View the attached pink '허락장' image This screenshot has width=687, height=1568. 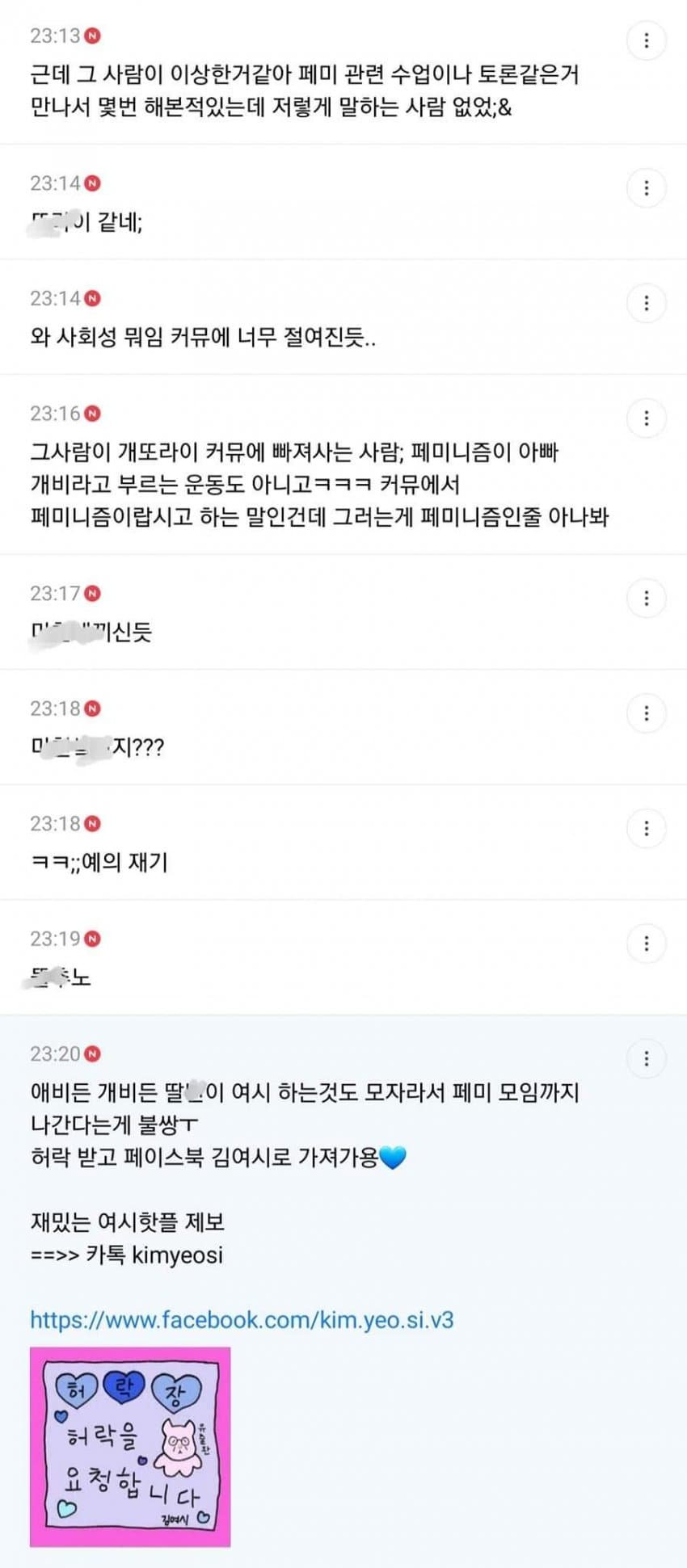(130, 1446)
